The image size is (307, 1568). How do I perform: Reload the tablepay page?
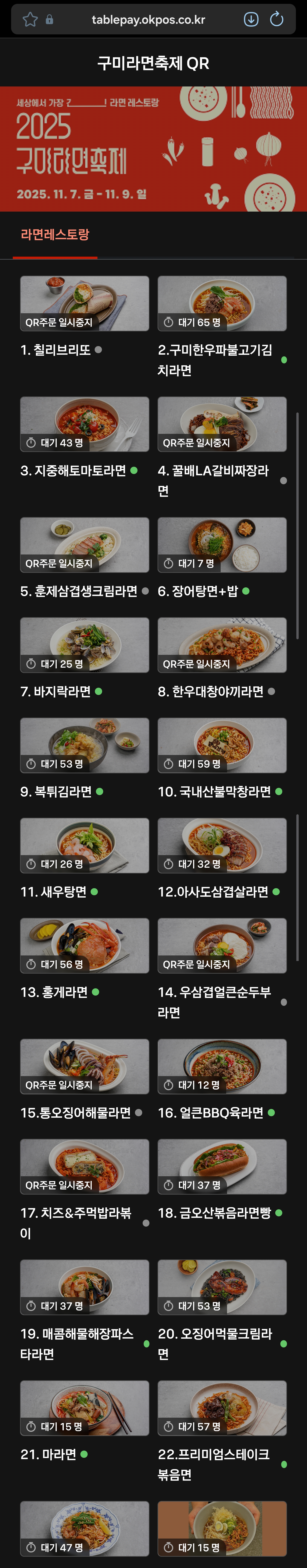[x=277, y=19]
